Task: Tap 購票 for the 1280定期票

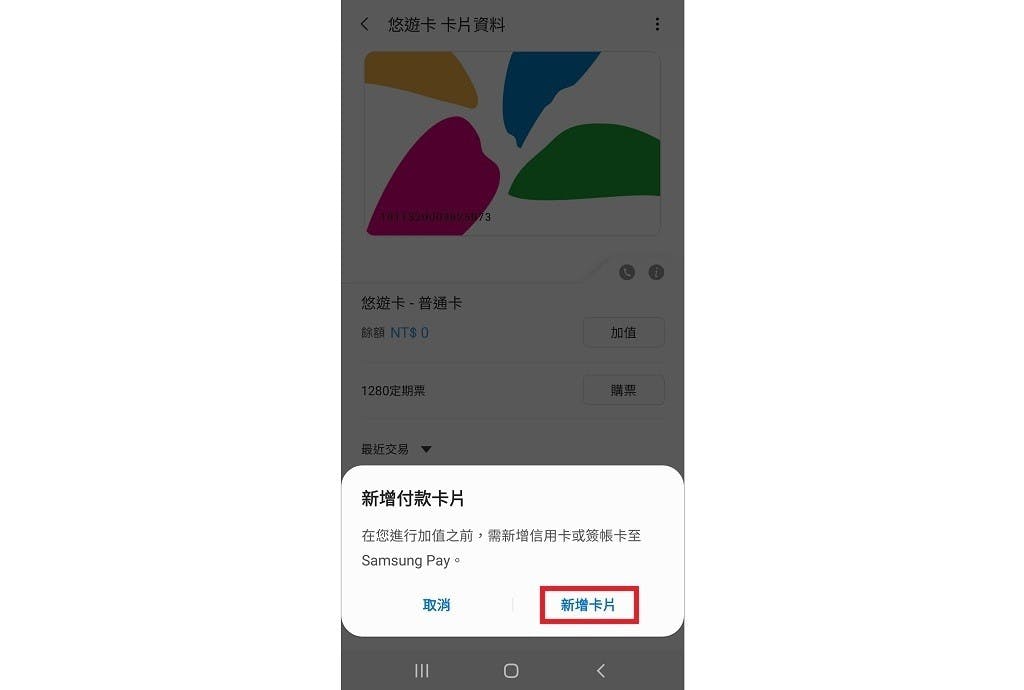Action: click(623, 390)
